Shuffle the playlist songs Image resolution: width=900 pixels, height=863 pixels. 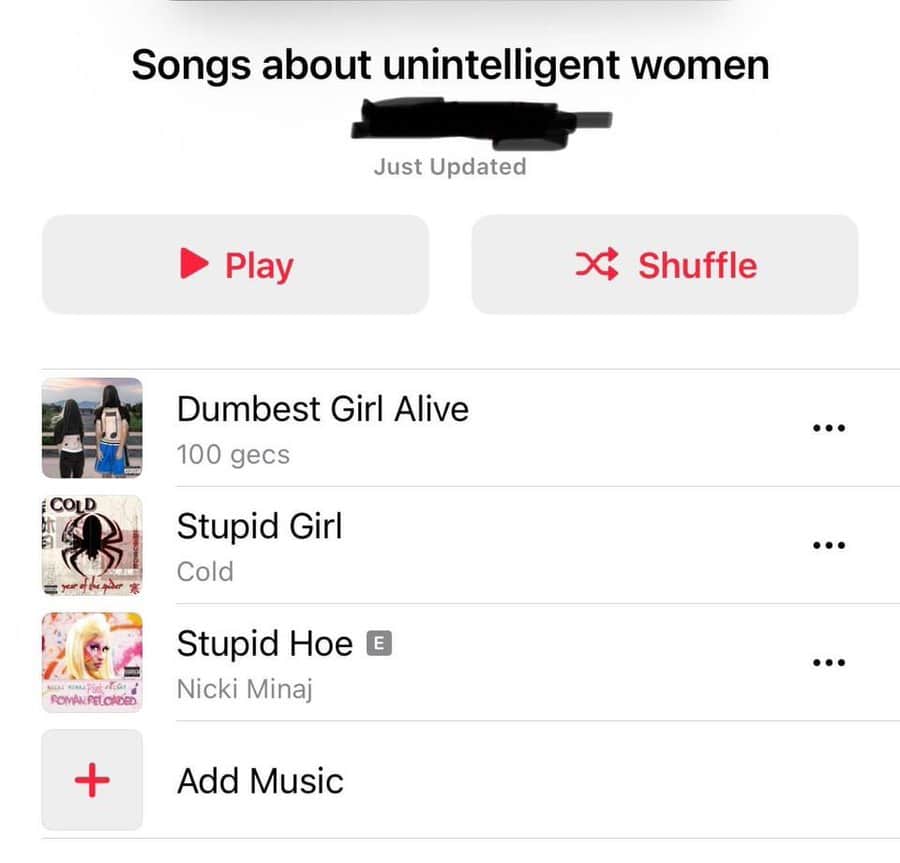click(665, 265)
